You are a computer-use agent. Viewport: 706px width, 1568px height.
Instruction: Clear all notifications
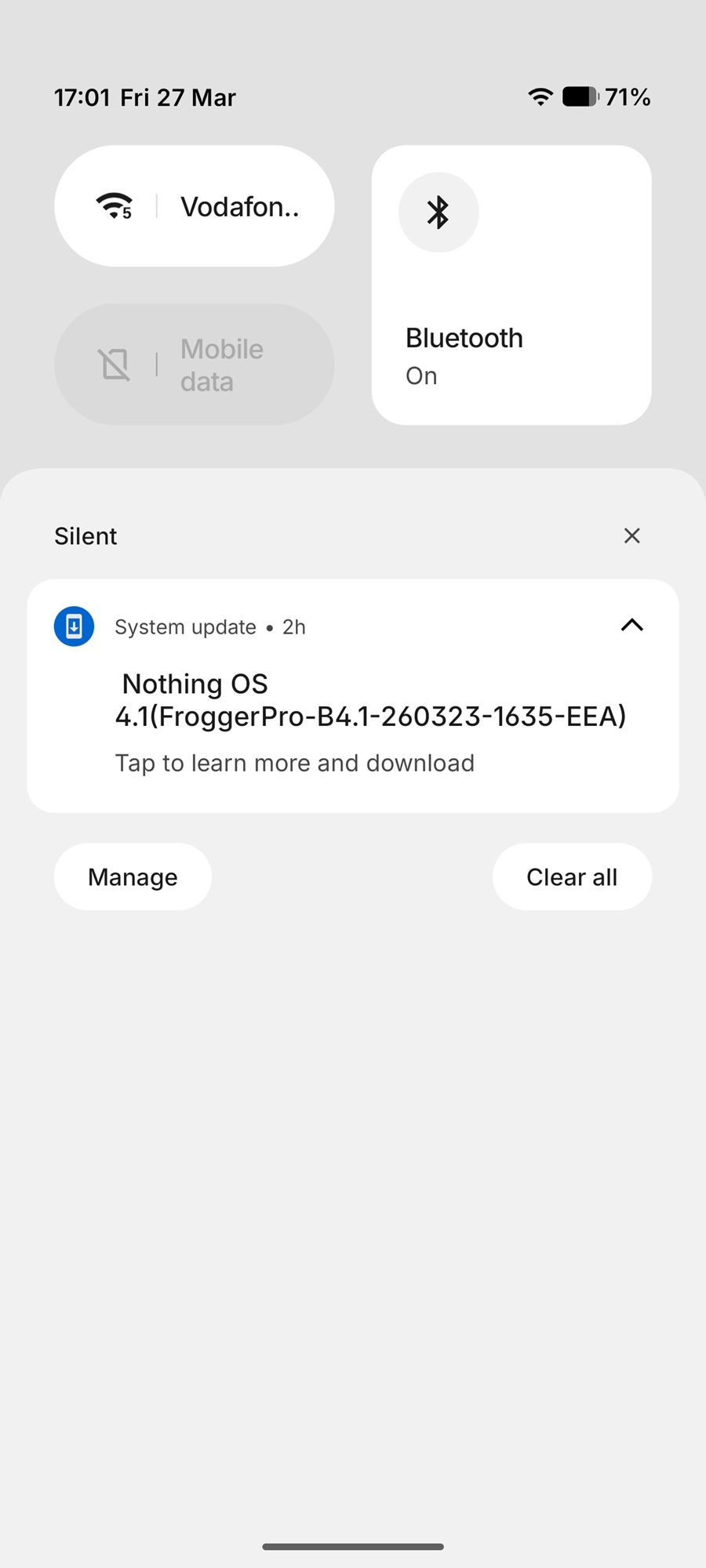[x=572, y=877]
